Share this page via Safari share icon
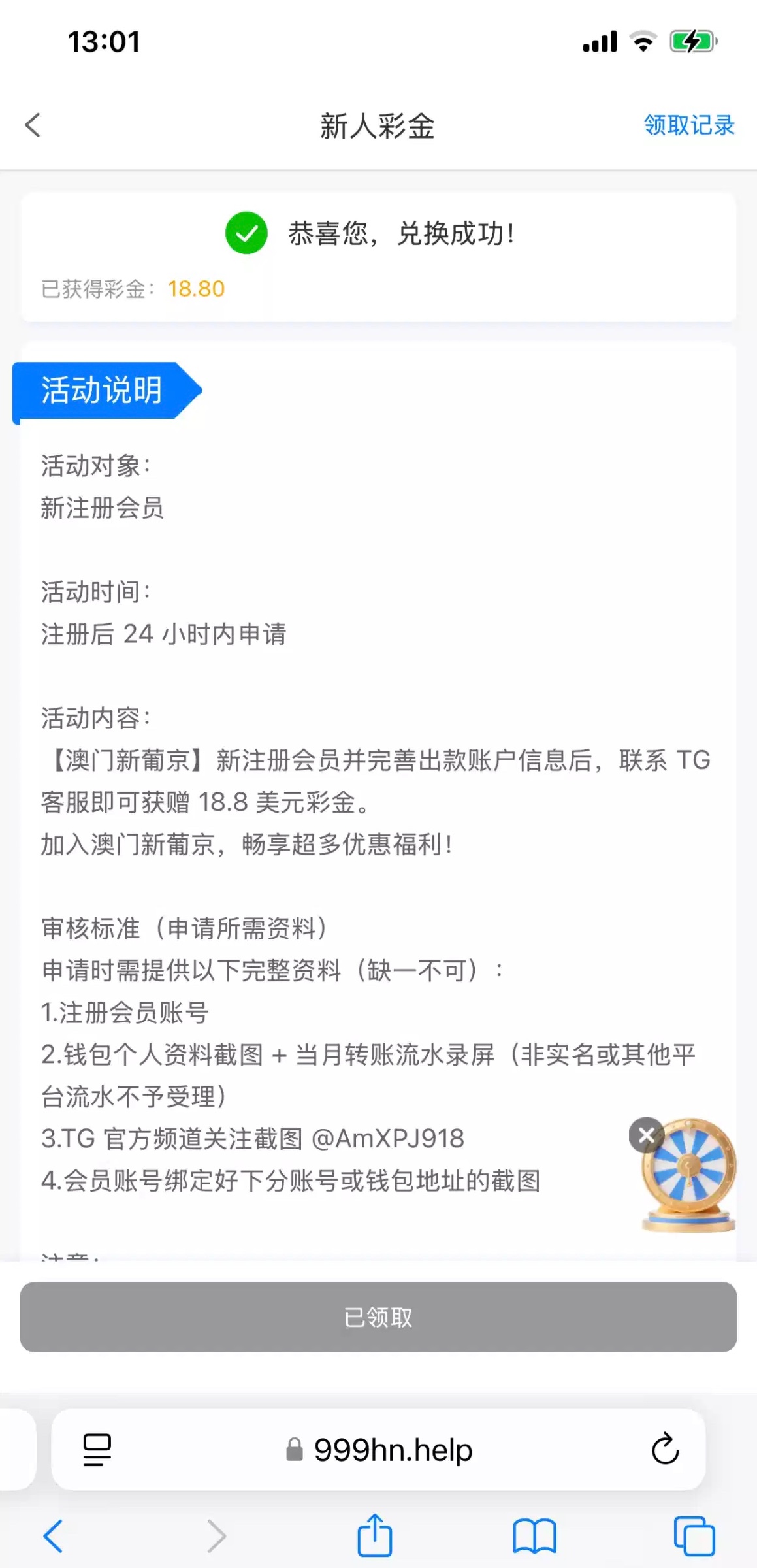Viewport: 757px width, 1568px height. pyautogui.click(x=375, y=1535)
